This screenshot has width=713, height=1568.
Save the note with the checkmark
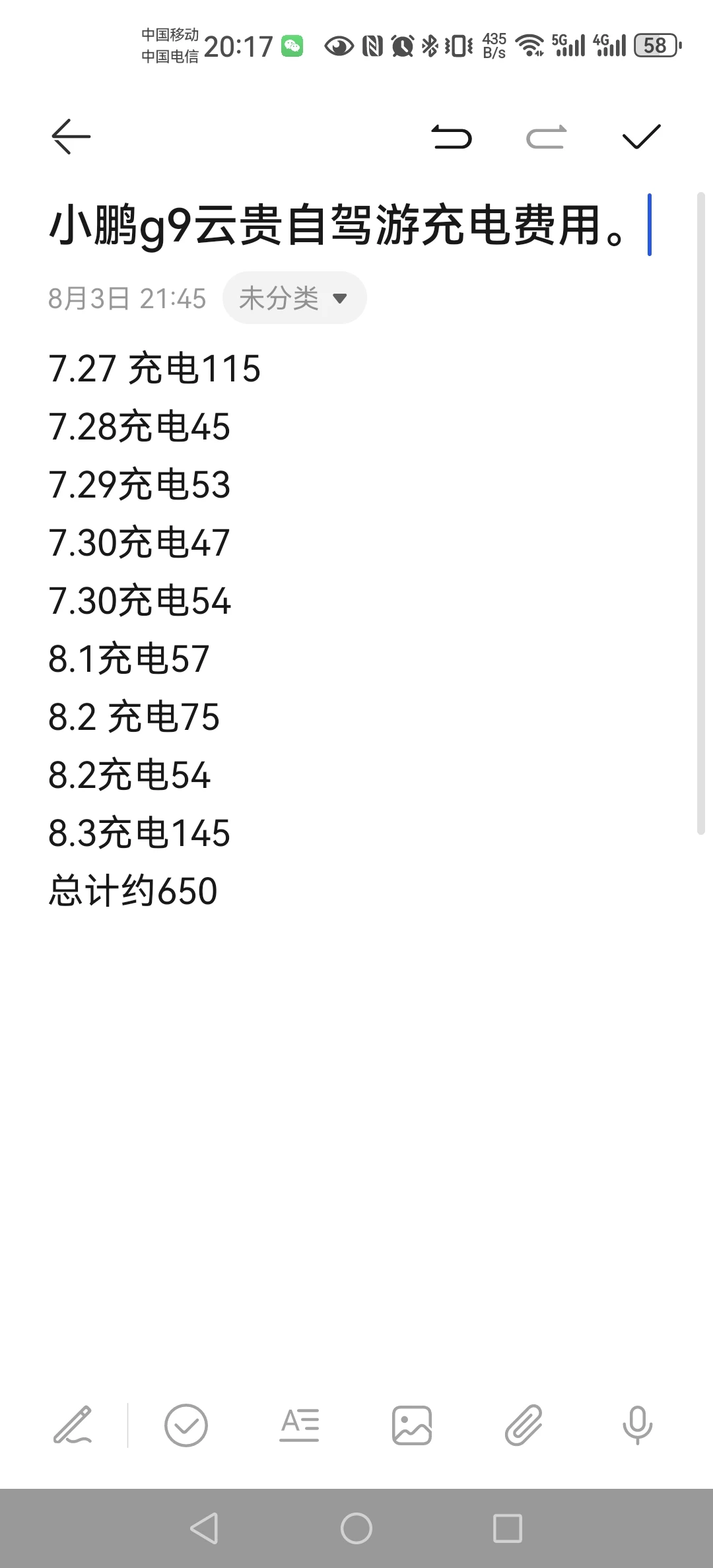pos(641,137)
